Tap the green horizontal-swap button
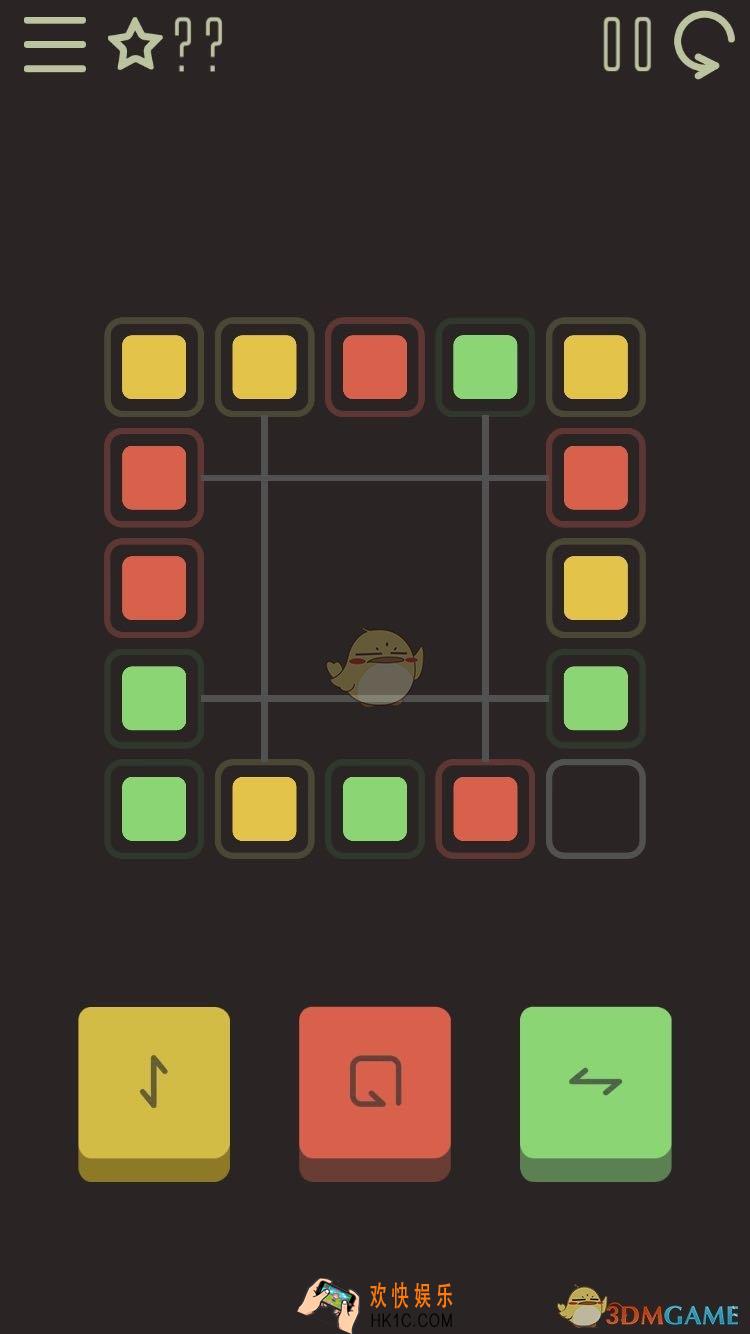Viewport: 750px width, 1334px height. (x=595, y=1084)
